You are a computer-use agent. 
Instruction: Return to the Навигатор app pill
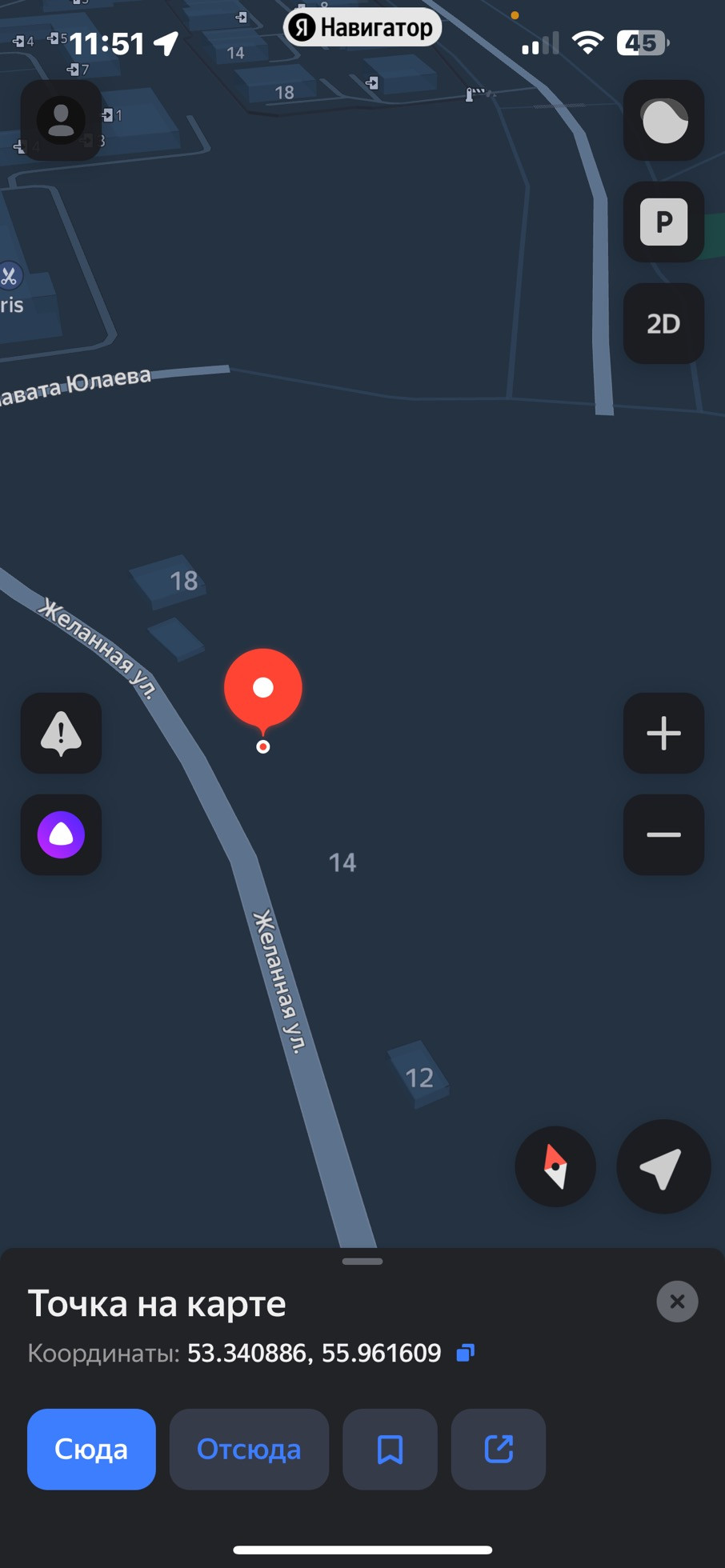[362, 28]
